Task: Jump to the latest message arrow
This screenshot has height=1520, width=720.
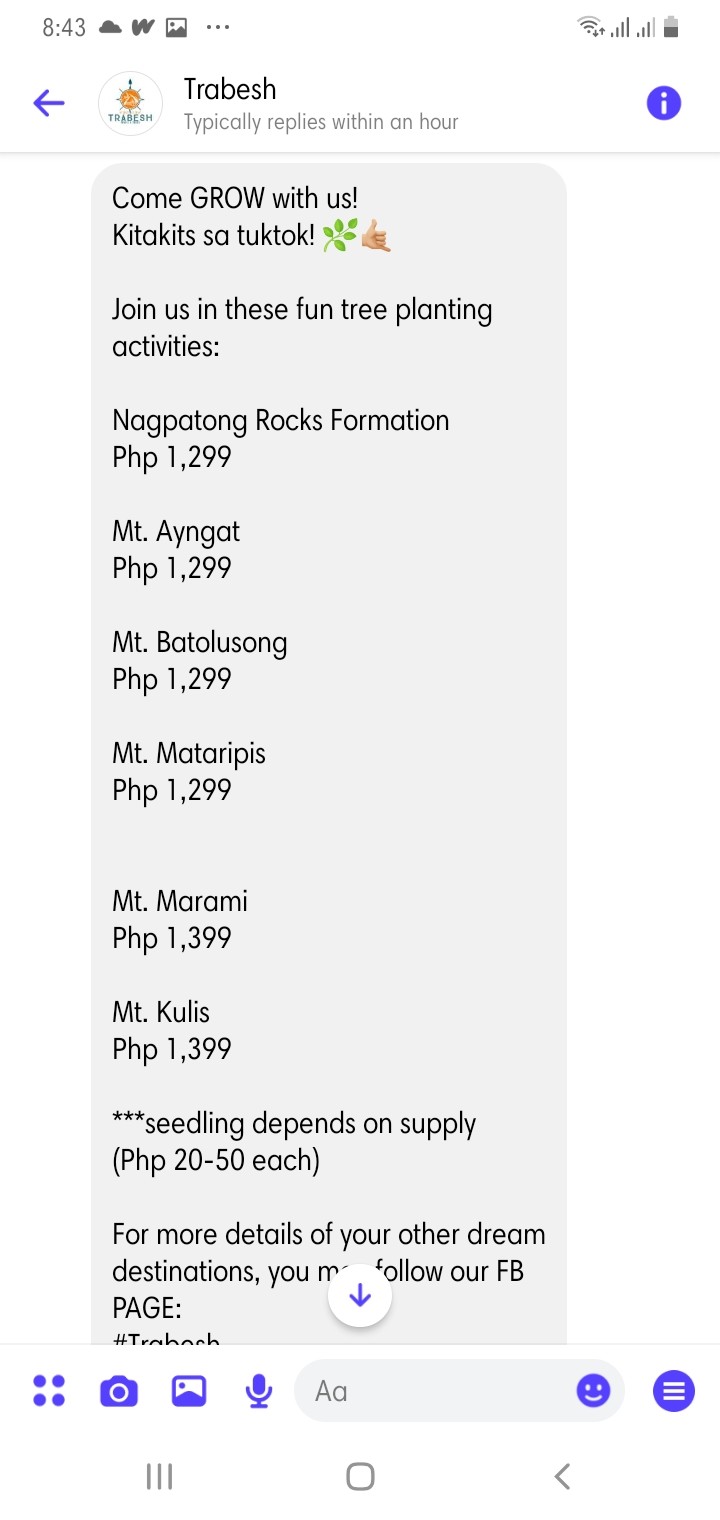Action: [360, 1296]
